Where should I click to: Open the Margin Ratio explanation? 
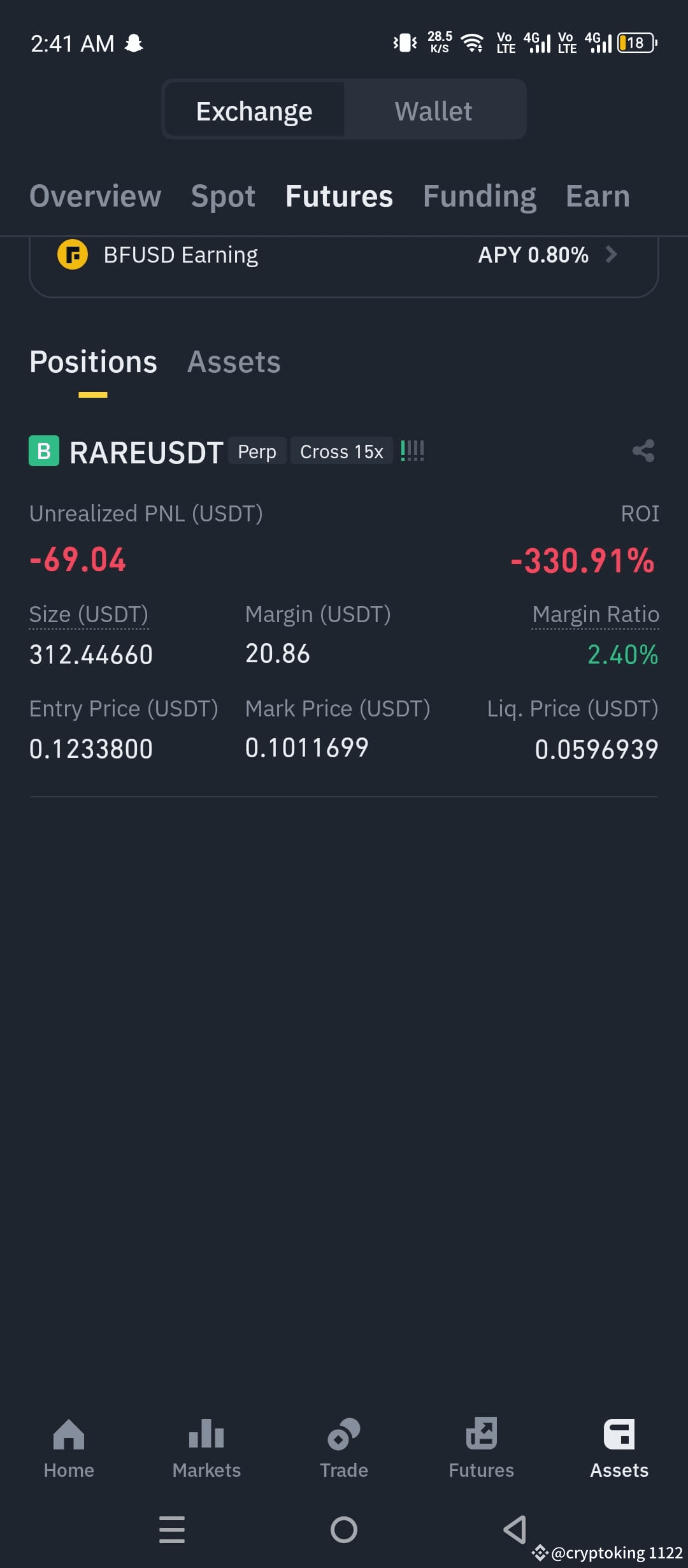(595, 614)
